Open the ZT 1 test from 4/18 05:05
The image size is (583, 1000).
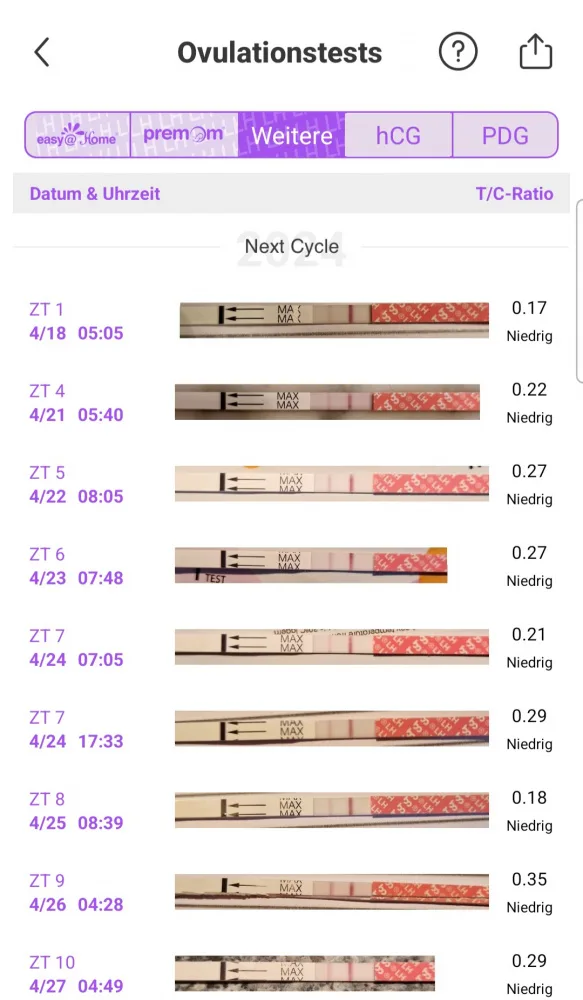point(292,321)
